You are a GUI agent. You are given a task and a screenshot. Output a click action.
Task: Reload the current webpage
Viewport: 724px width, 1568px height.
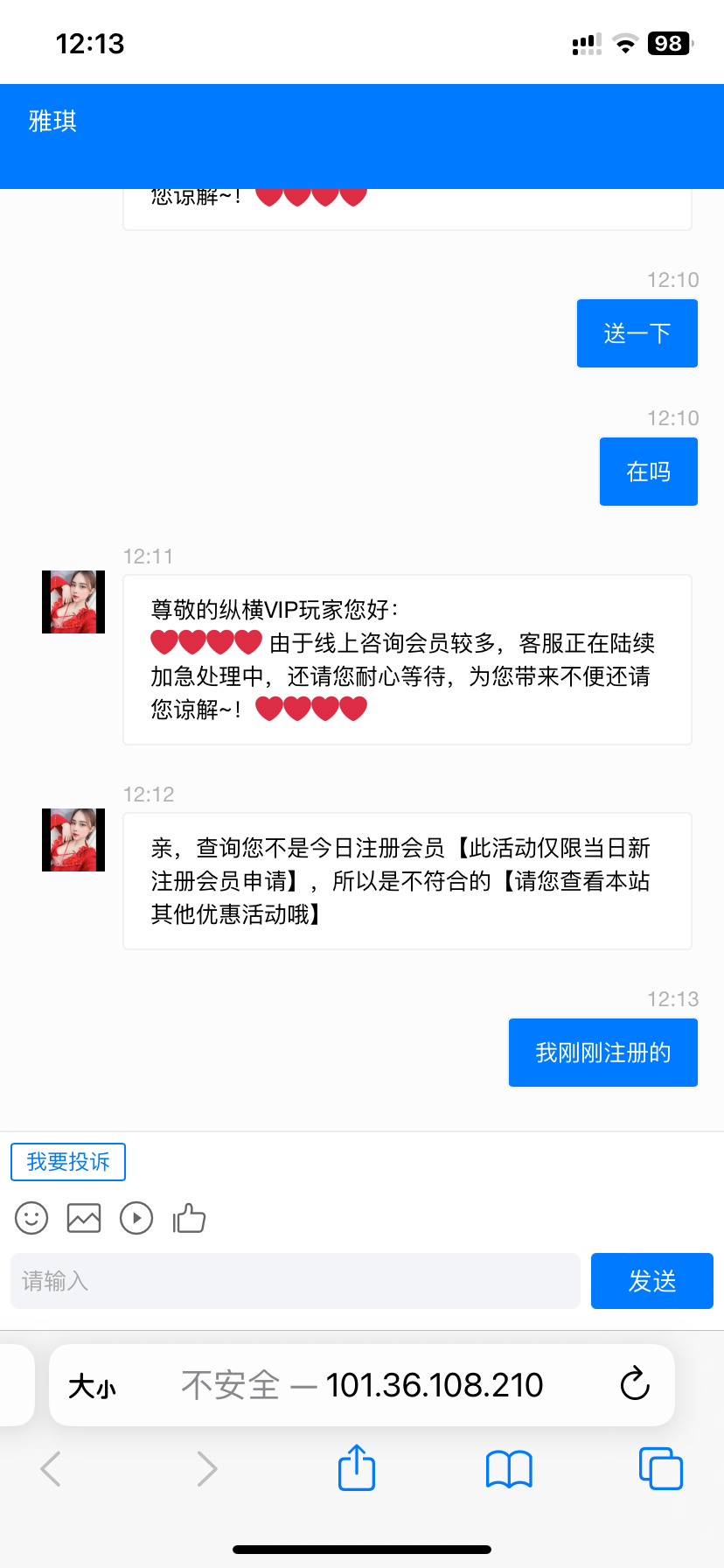[635, 1385]
